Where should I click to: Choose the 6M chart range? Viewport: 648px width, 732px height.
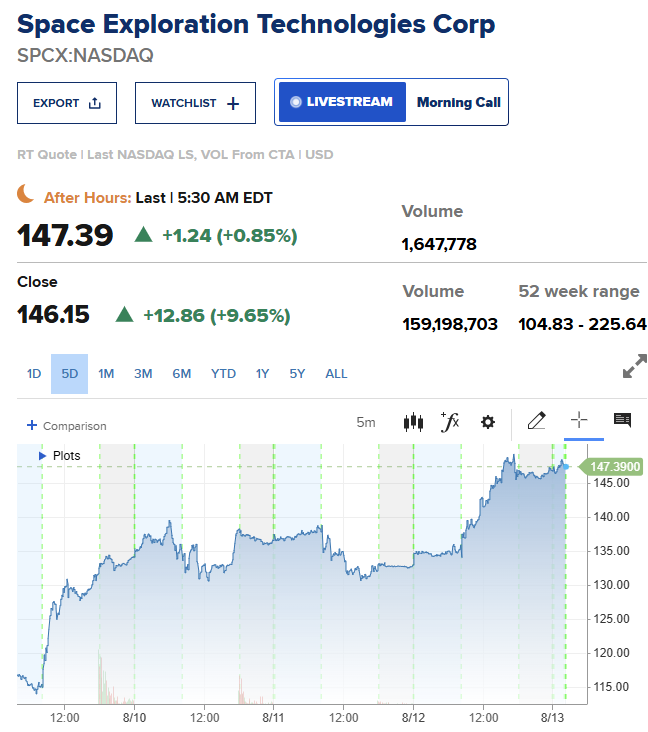(x=182, y=373)
